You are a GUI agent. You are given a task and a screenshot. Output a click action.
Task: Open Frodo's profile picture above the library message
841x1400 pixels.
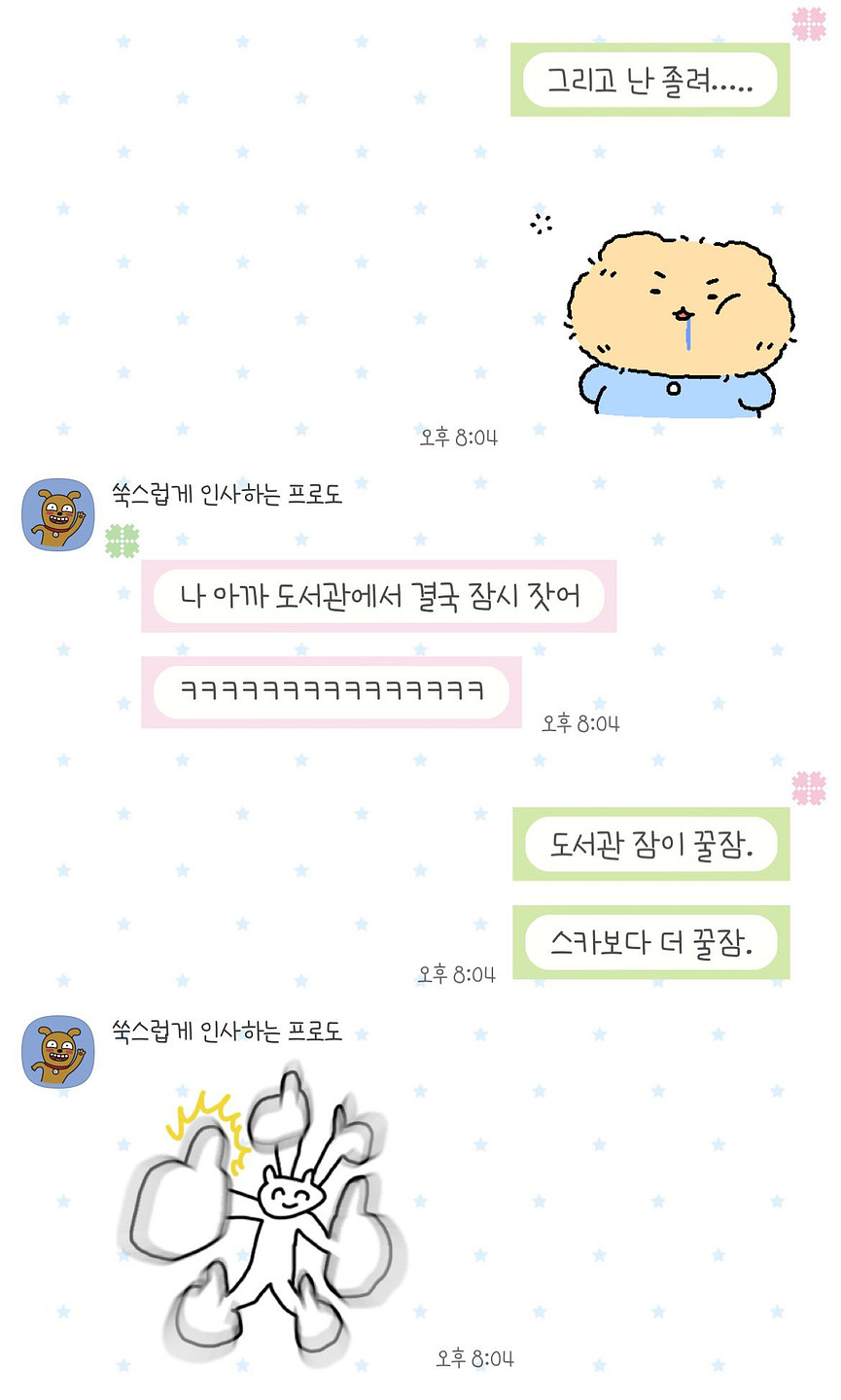tap(58, 514)
